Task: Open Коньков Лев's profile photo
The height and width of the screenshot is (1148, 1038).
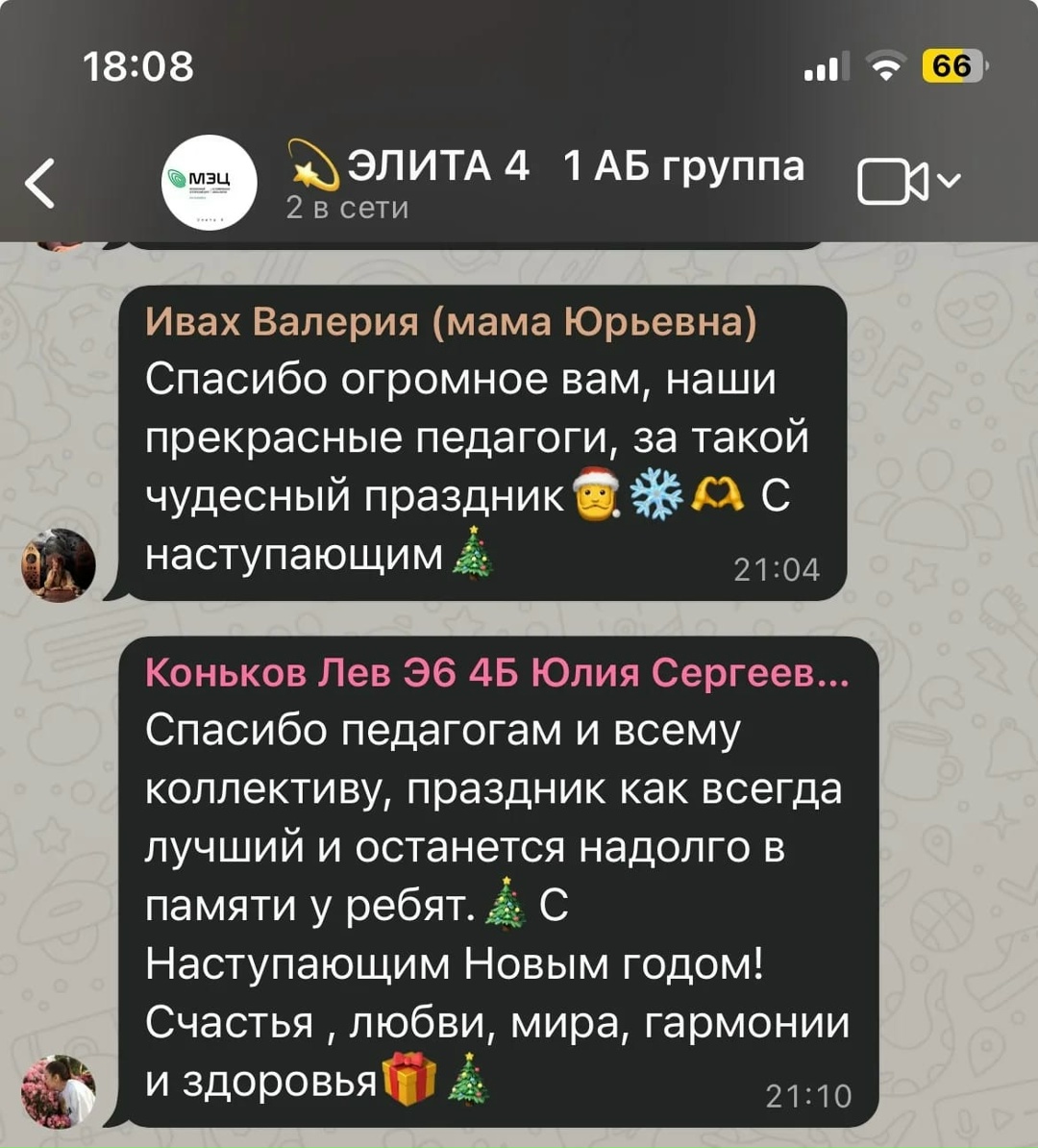Action: click(x=59, y=1091)
